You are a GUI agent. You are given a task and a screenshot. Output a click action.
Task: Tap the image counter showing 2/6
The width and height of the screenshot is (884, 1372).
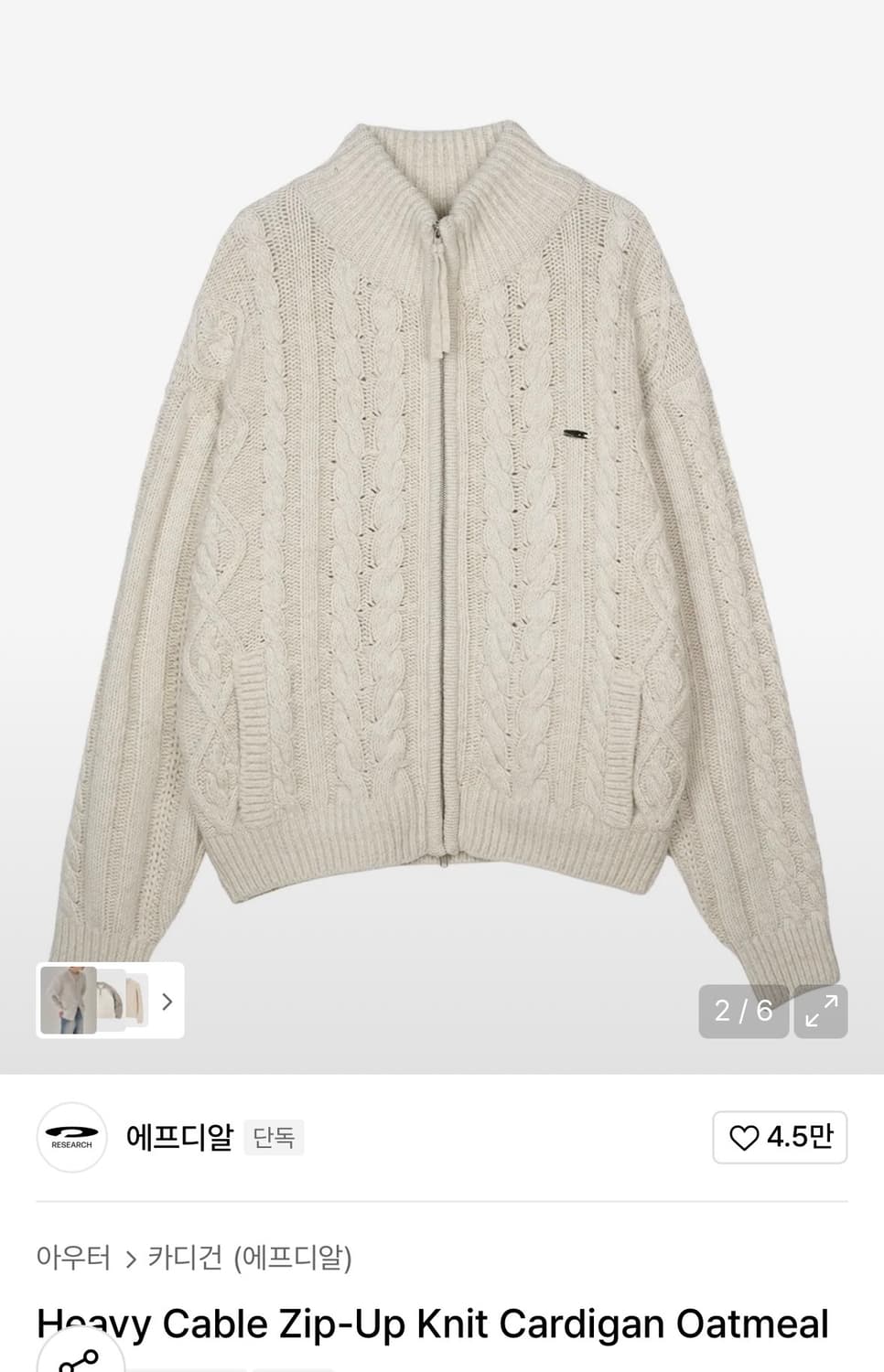(x=743, y=1010)
